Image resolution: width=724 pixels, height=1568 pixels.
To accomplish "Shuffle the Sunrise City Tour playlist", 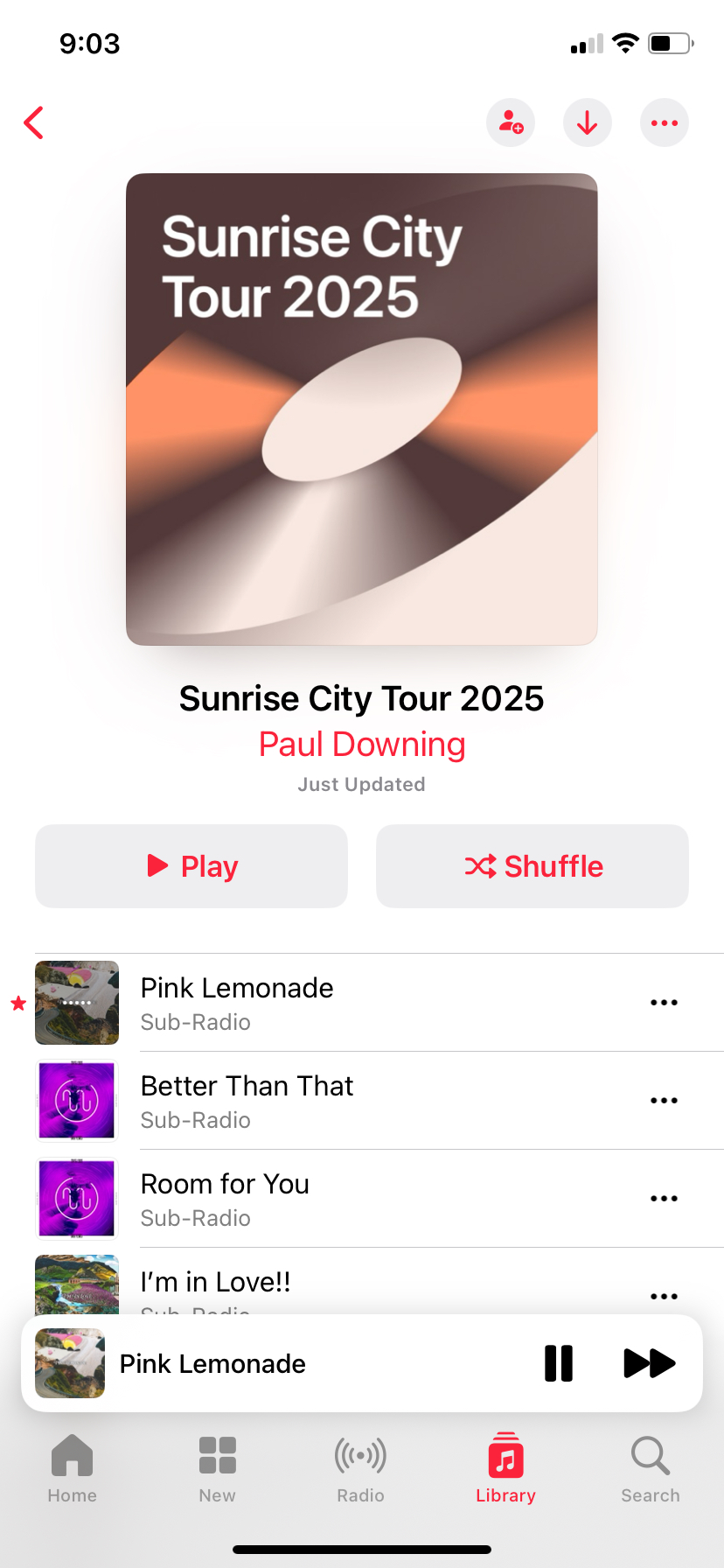I will [x=533, y=866].
